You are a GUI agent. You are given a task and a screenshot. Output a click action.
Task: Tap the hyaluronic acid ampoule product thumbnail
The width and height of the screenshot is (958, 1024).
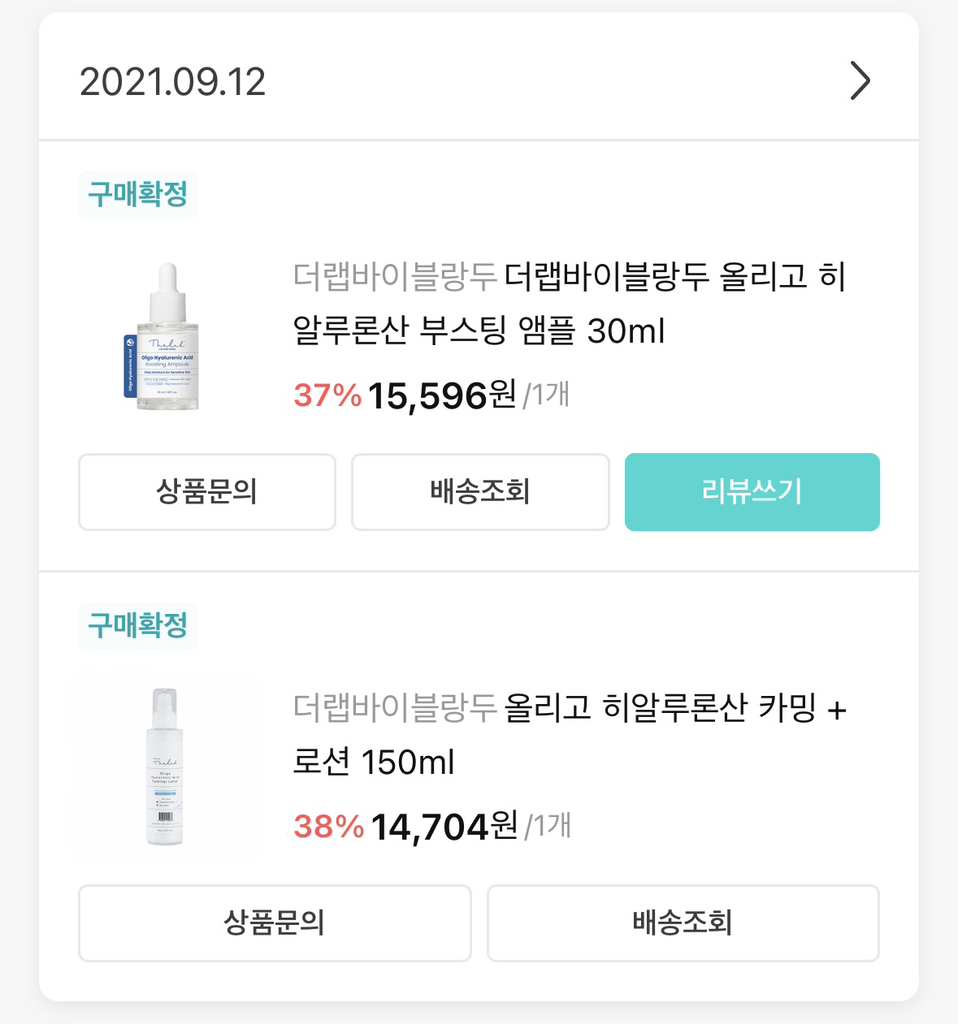tap(163, 335)
